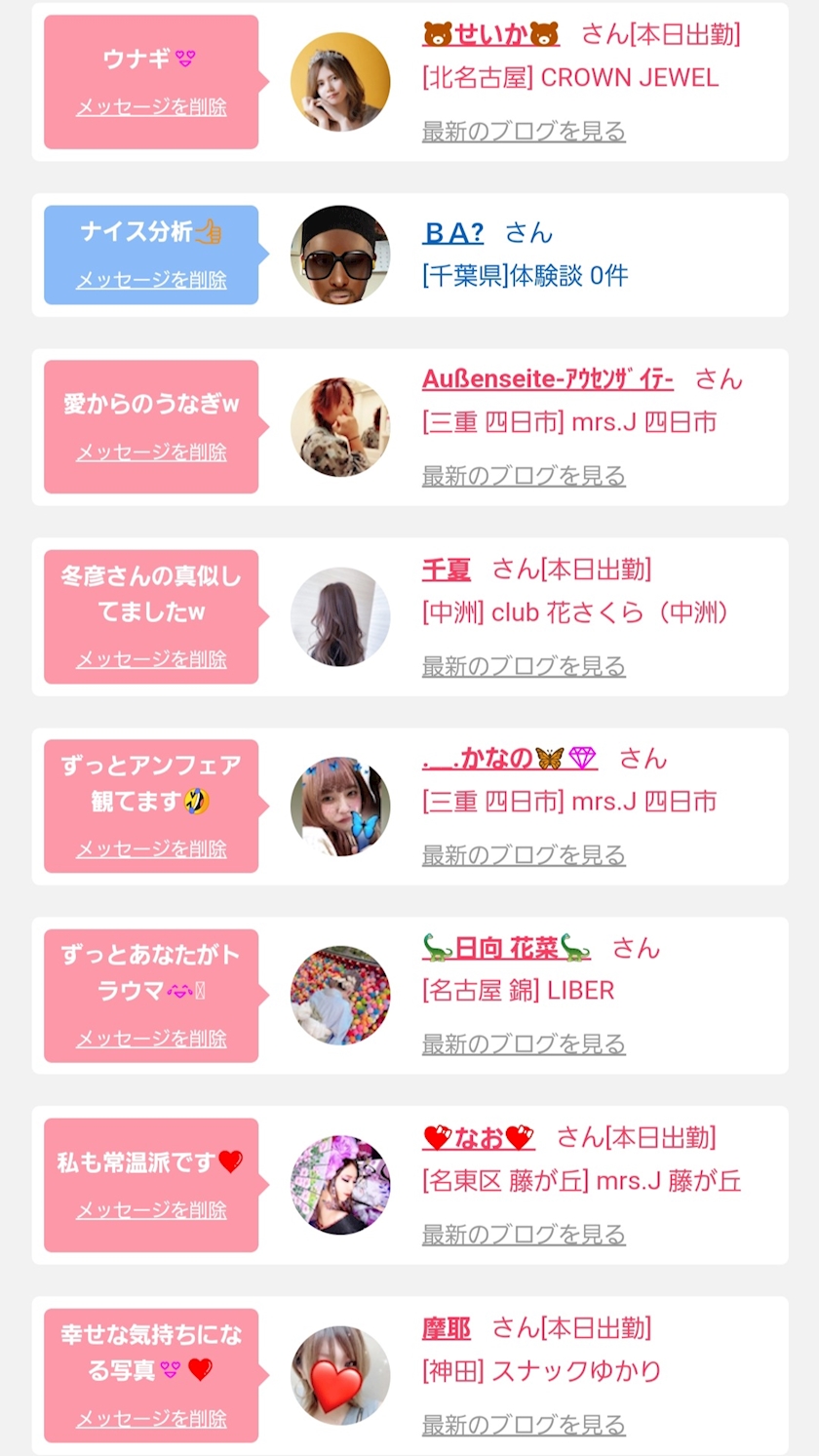Open 日向 花菜's profile name link
Viewport: 819px width, 1456px height.
(x=507, y=948)
